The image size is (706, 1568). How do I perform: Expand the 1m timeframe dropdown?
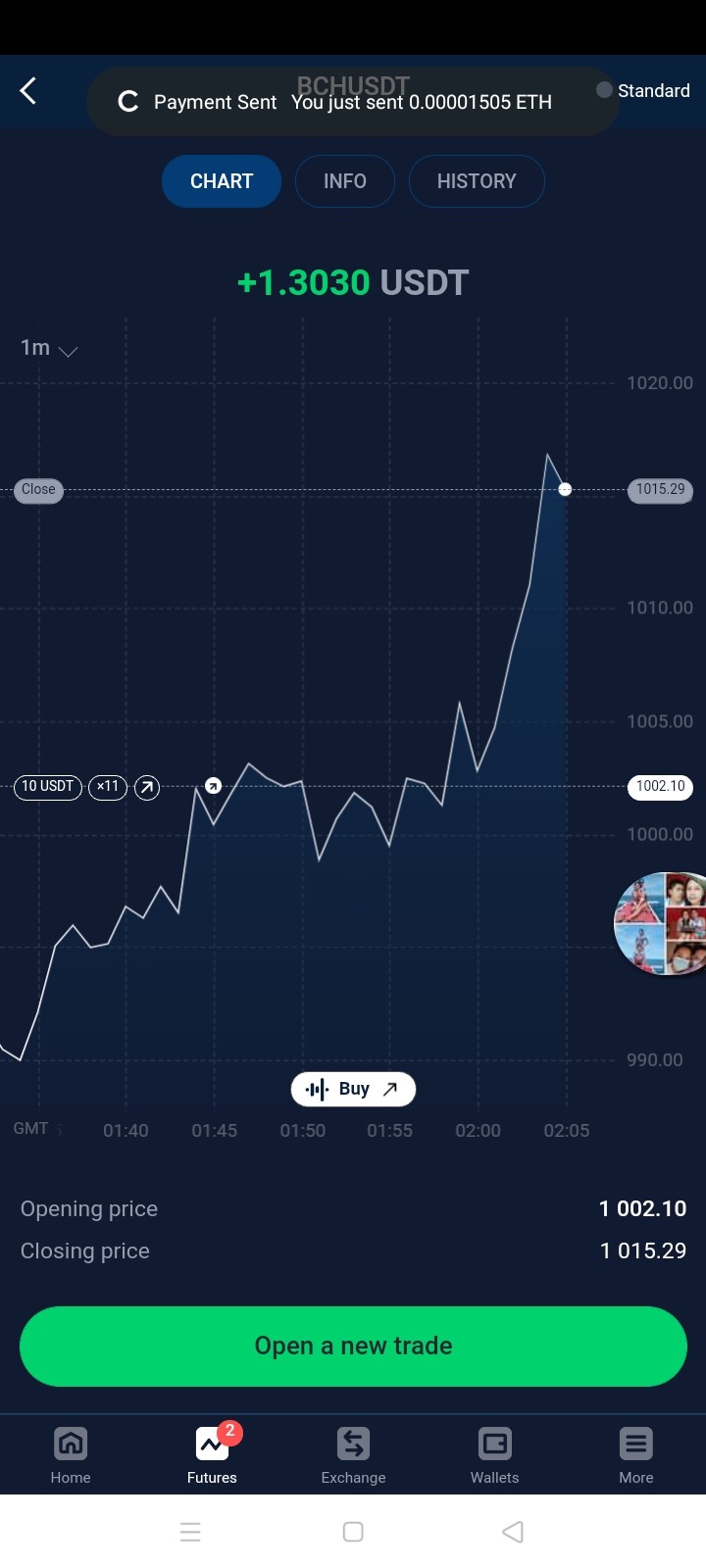click(x=49, y=348)
